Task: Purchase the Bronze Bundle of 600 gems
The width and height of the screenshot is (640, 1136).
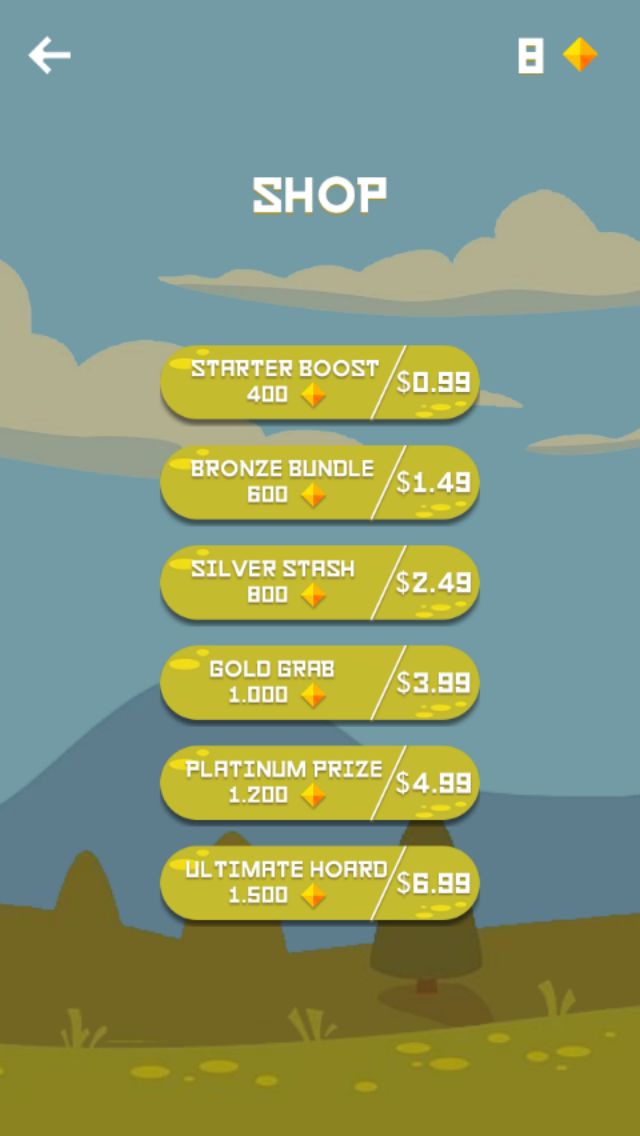Action: click(x=320, y=482)
